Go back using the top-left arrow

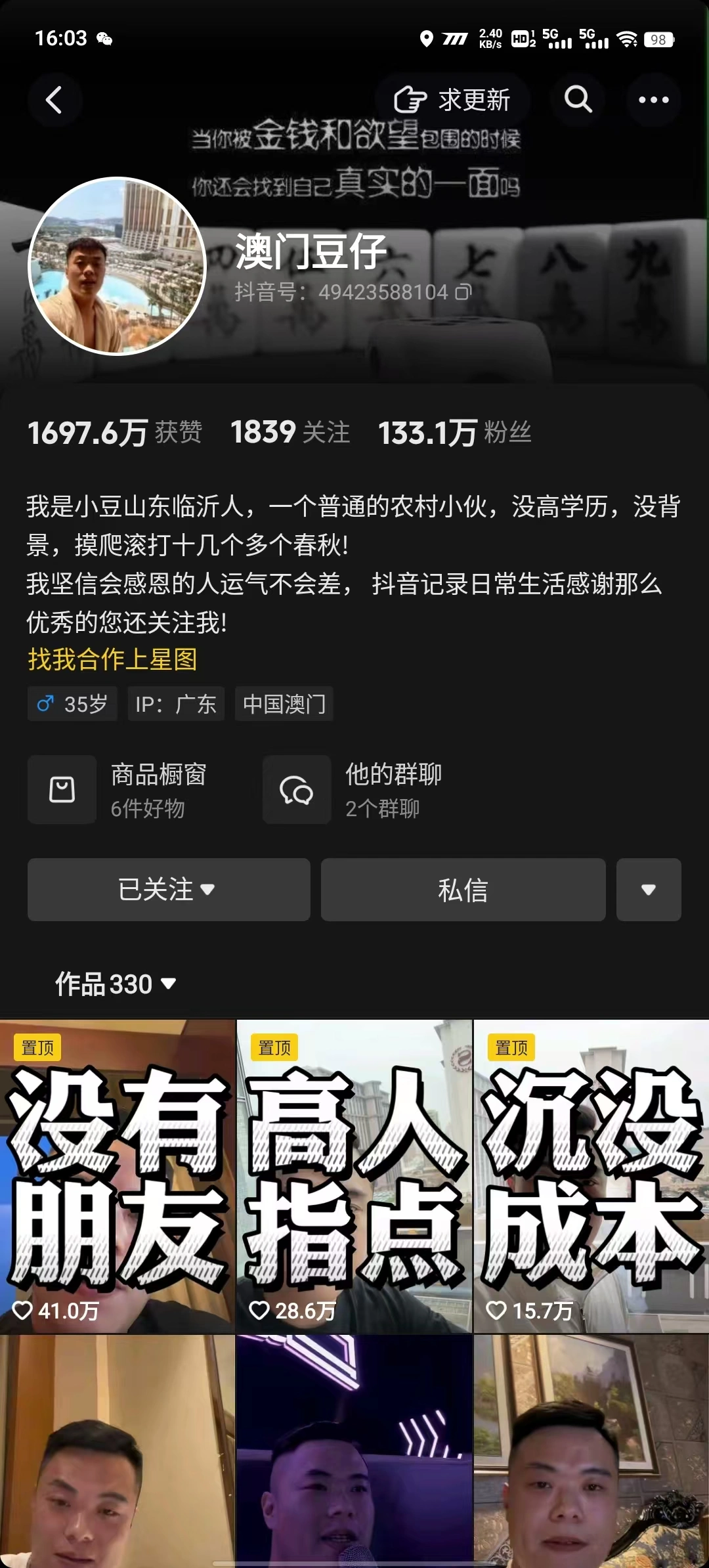pos(54,100)
